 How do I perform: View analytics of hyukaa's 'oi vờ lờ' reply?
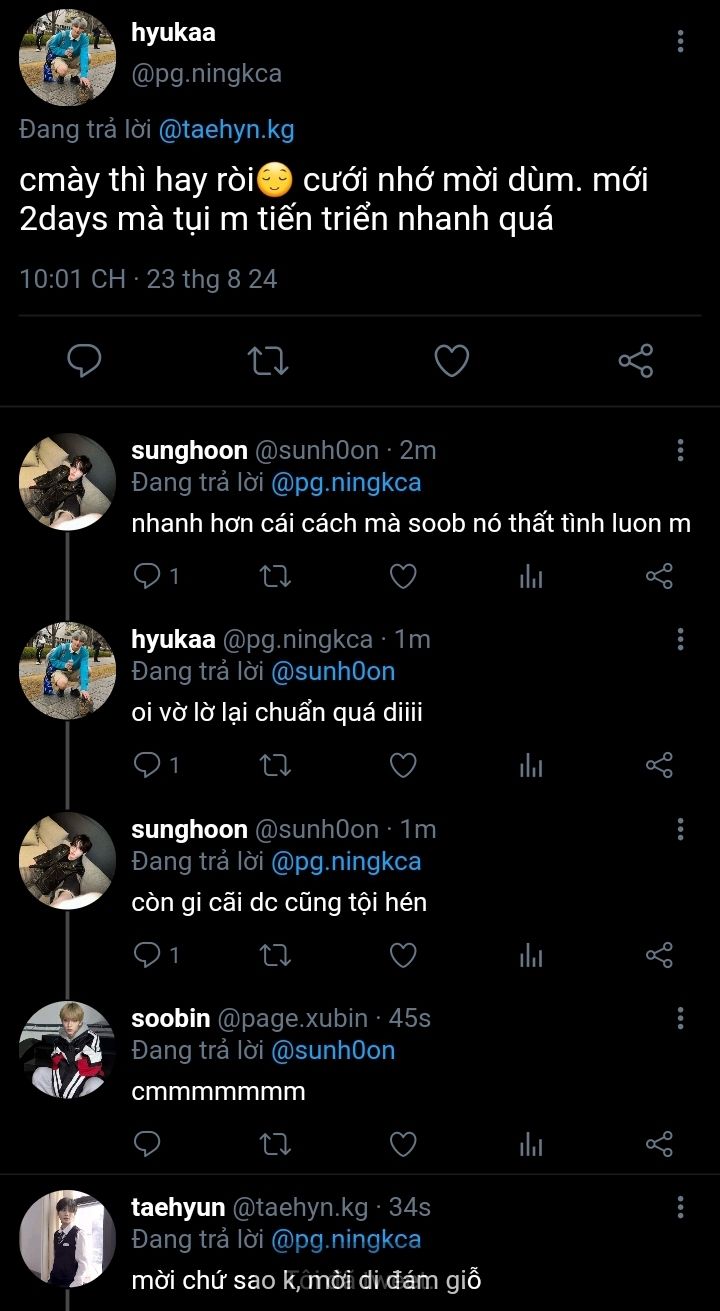coord(531,766)
